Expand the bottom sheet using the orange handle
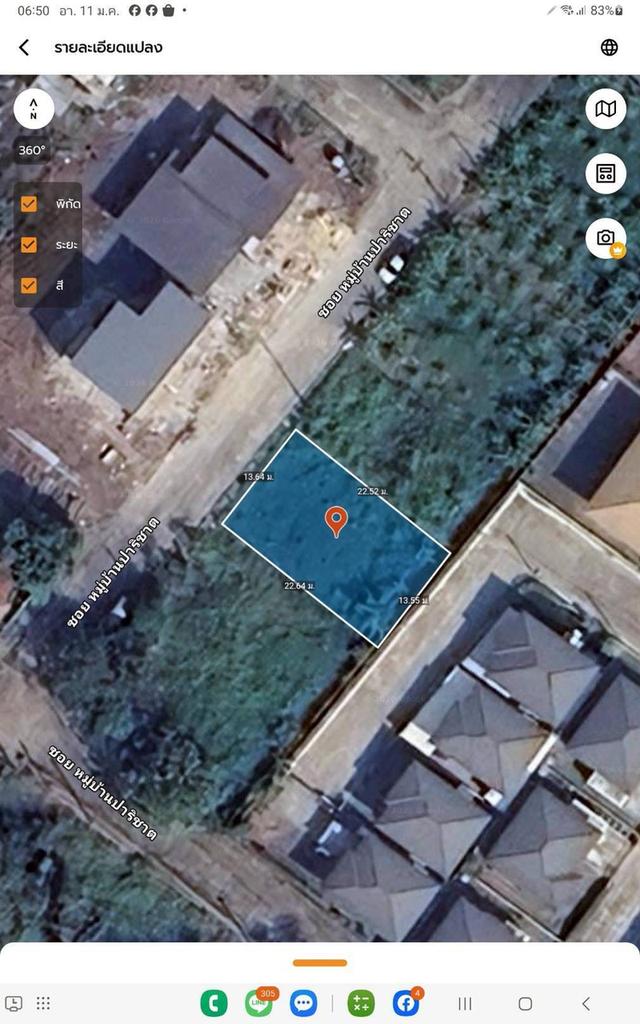The image size is (640, 1024). (x=320, y=963)
